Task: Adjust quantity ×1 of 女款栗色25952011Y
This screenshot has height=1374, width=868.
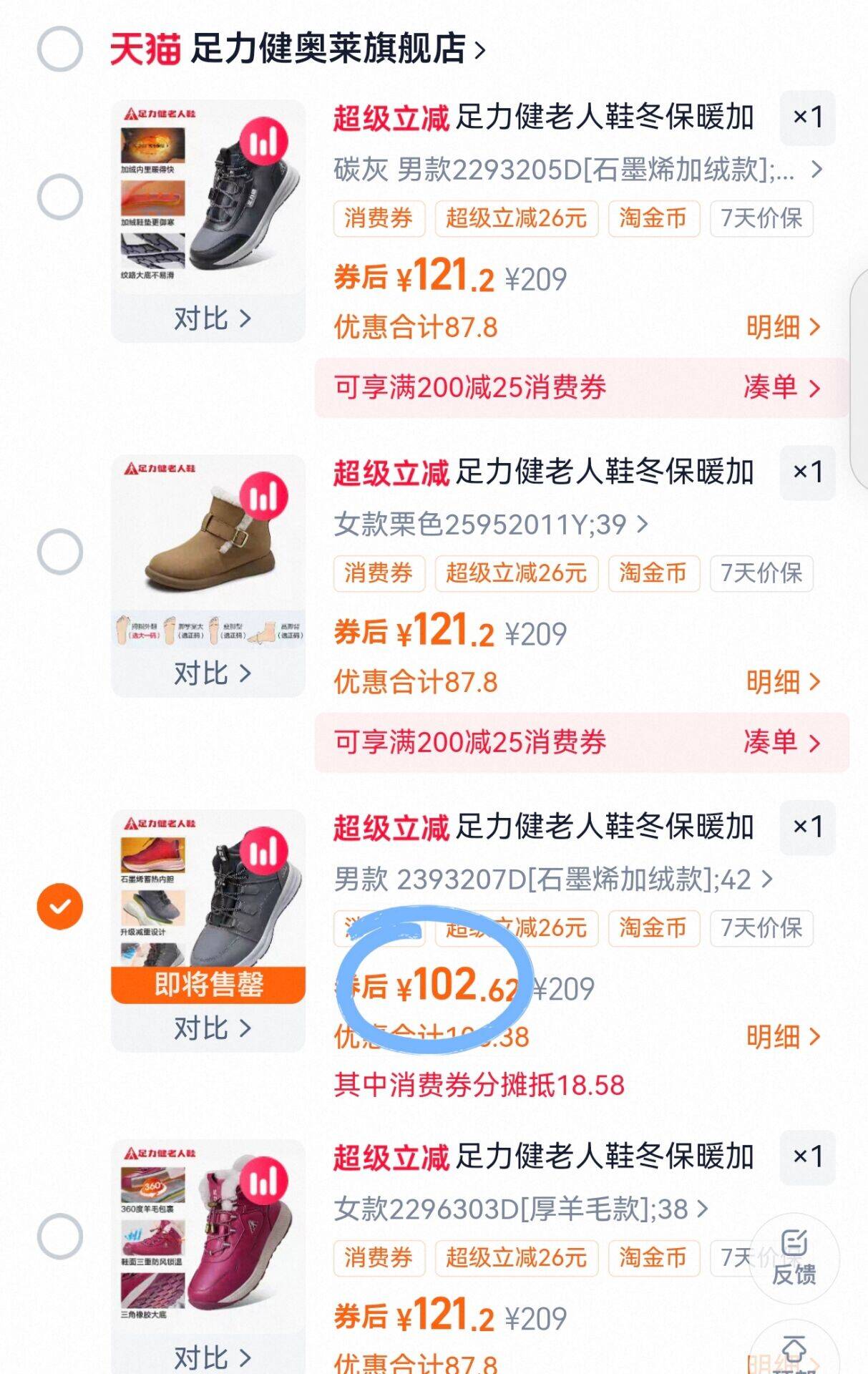Action: pyautogui.click(x=807, y=472)
